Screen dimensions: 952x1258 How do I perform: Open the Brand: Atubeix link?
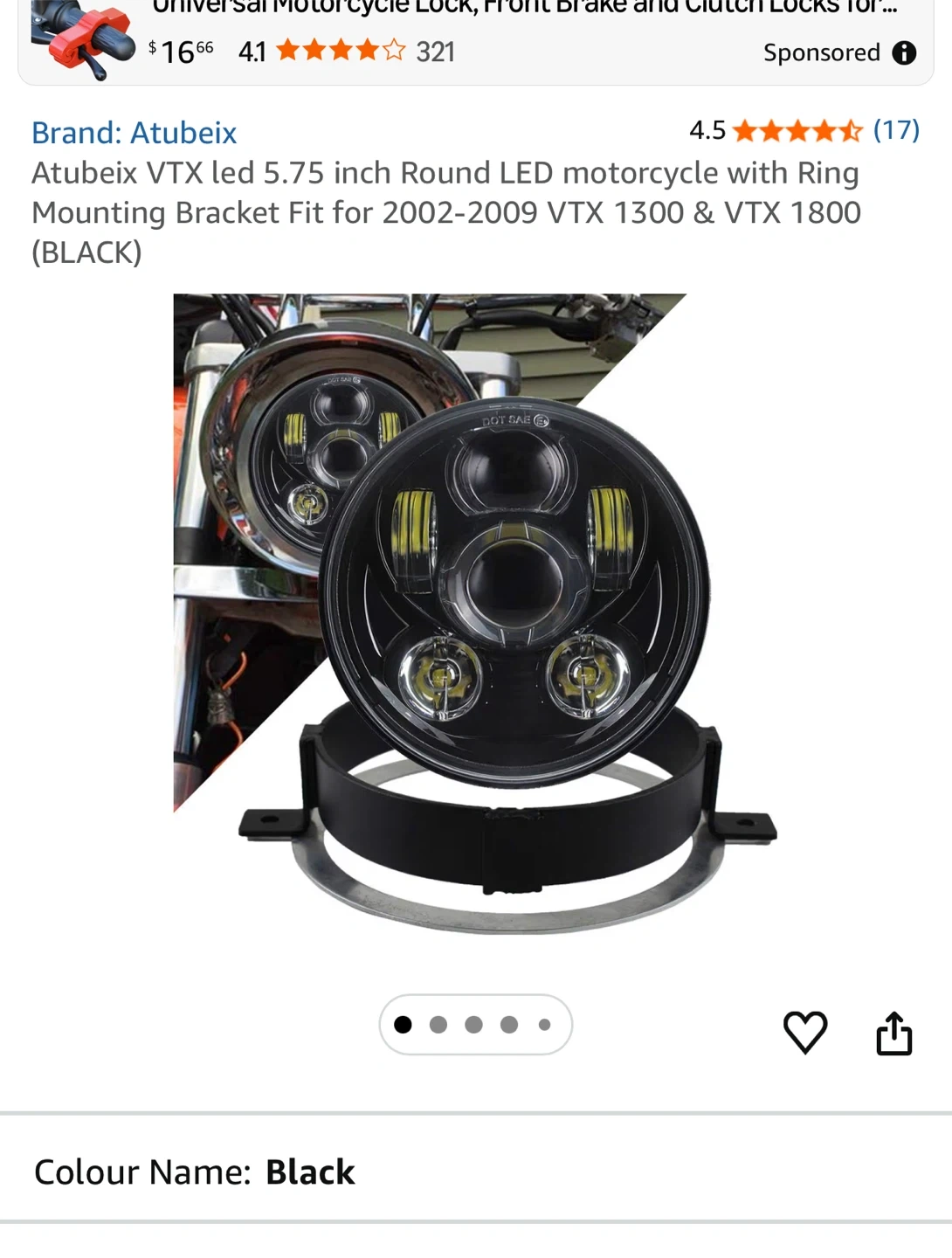click(134, 133)
